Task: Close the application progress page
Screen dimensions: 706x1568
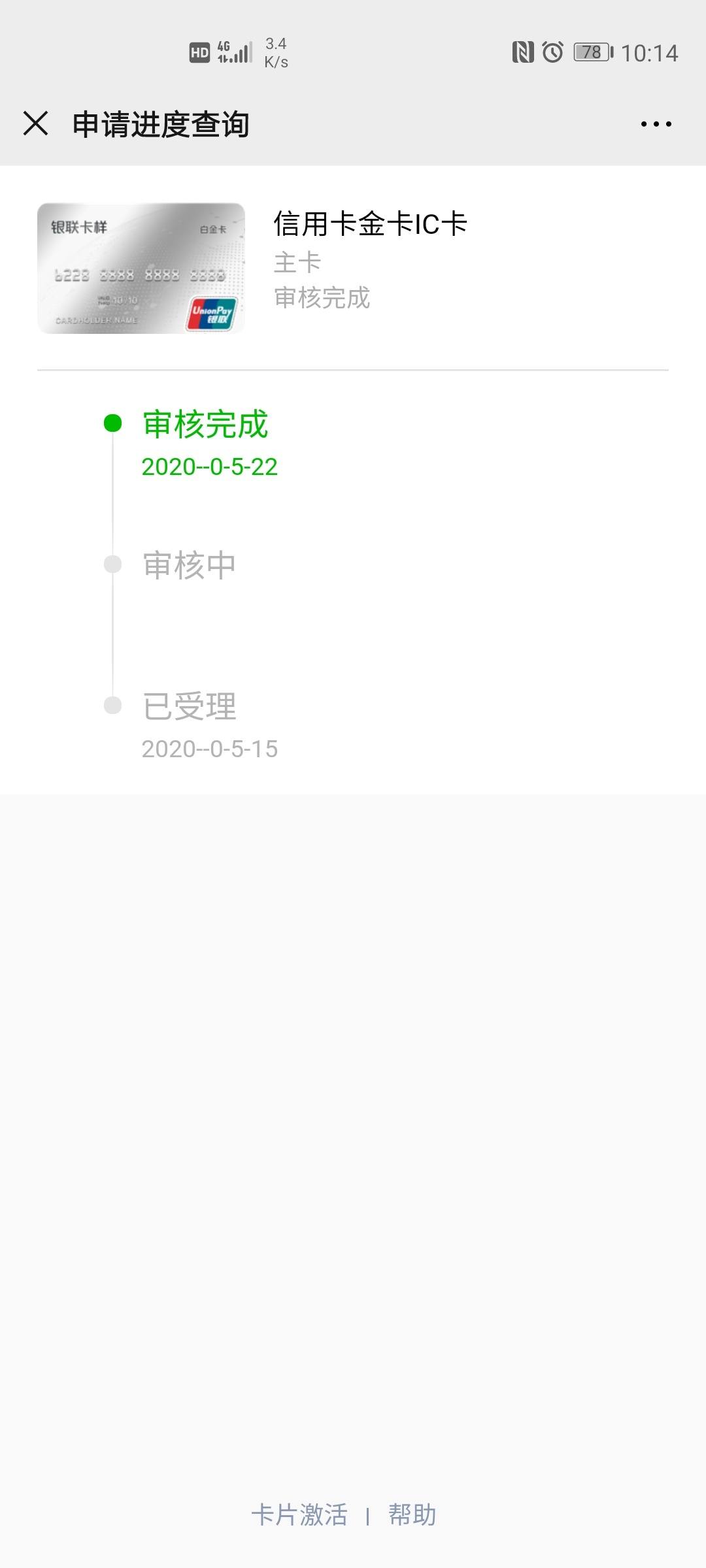Action: 35,123
